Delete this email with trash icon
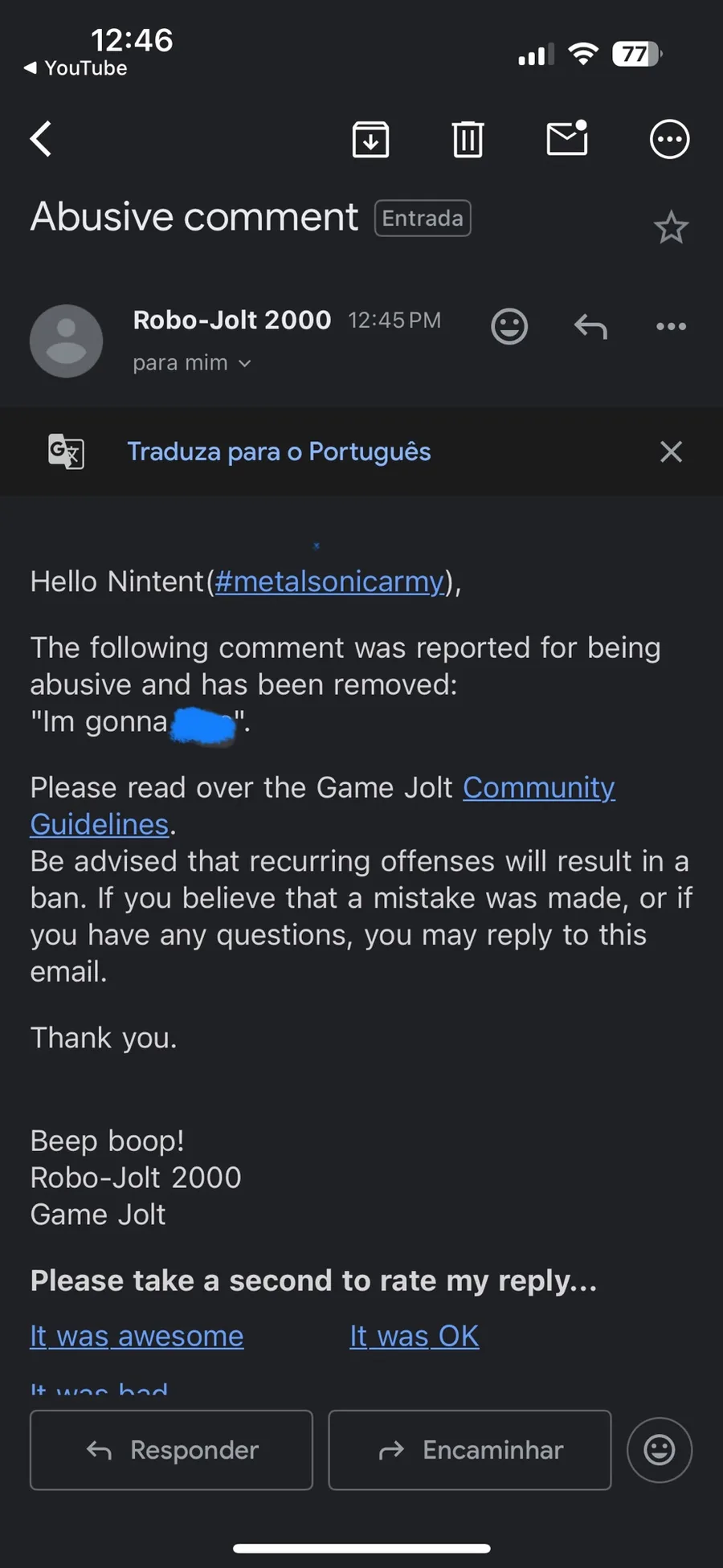 pyautogui.click(x=468, y=140)
